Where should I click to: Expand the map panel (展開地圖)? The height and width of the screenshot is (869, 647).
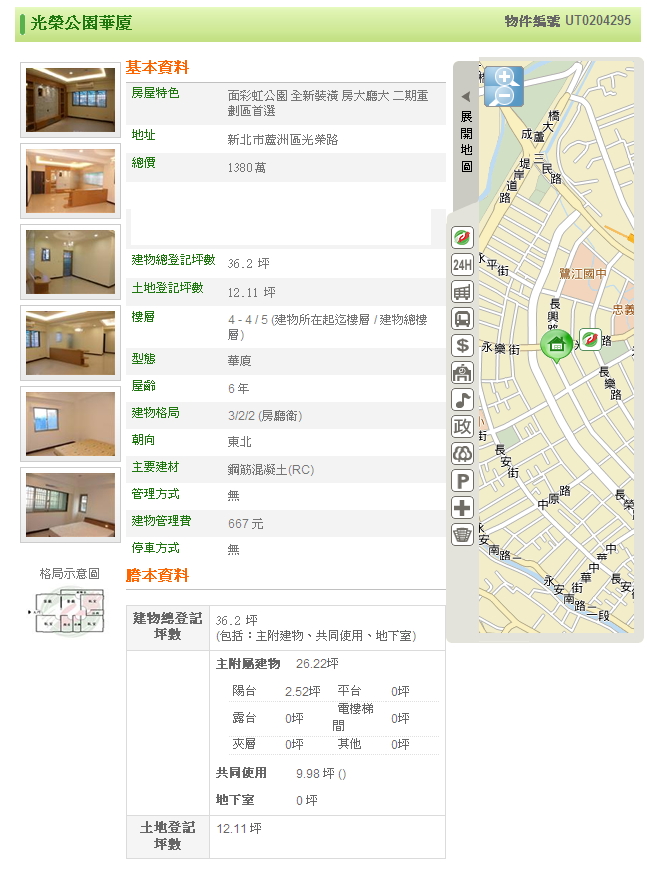(x=466, y=132)
